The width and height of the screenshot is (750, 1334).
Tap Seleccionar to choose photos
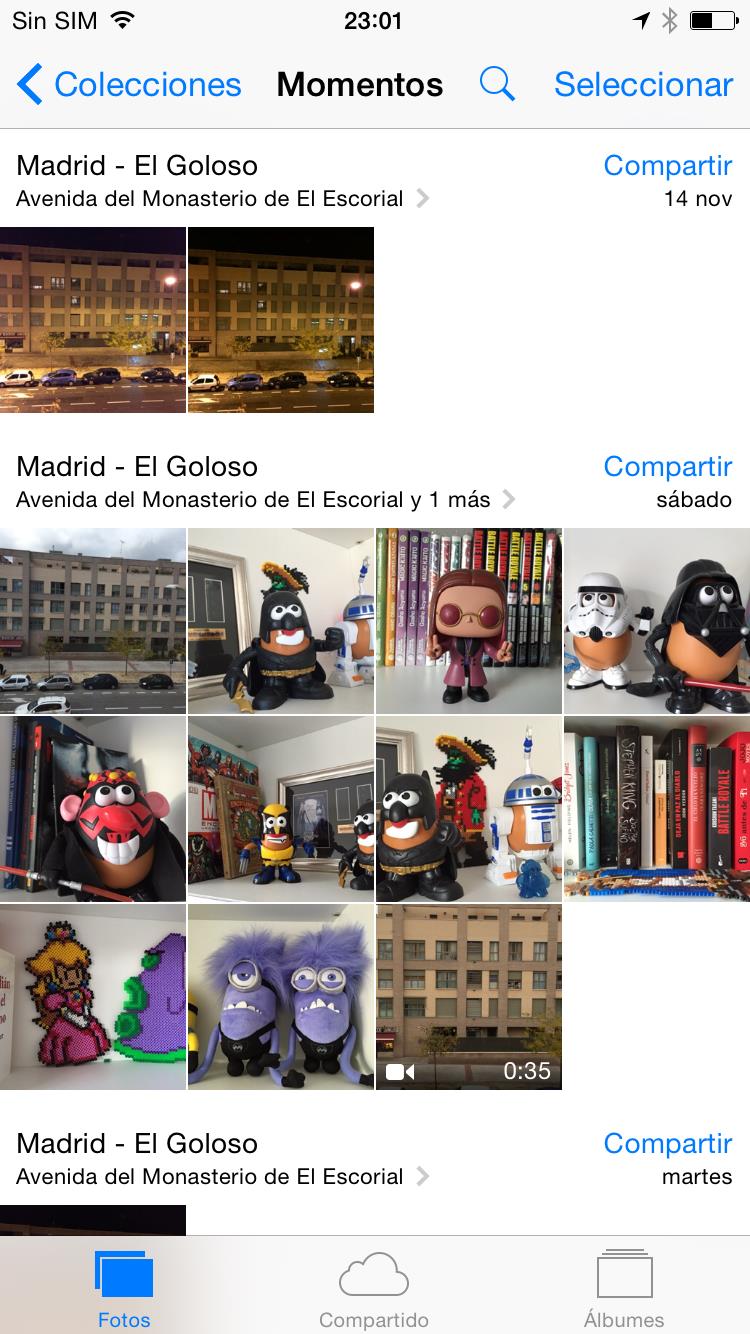point(643,85)
